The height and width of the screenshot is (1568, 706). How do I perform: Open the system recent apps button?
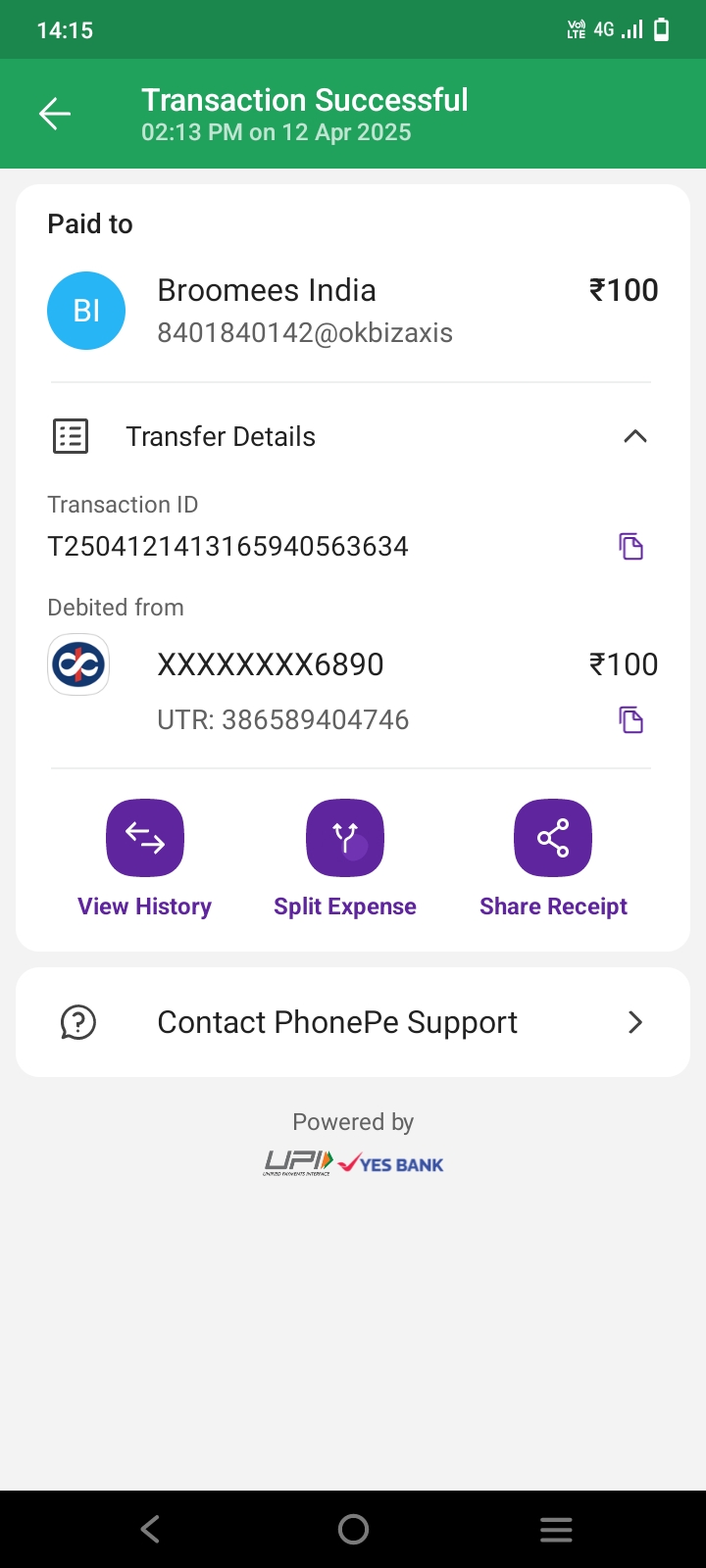[556, 1529]
